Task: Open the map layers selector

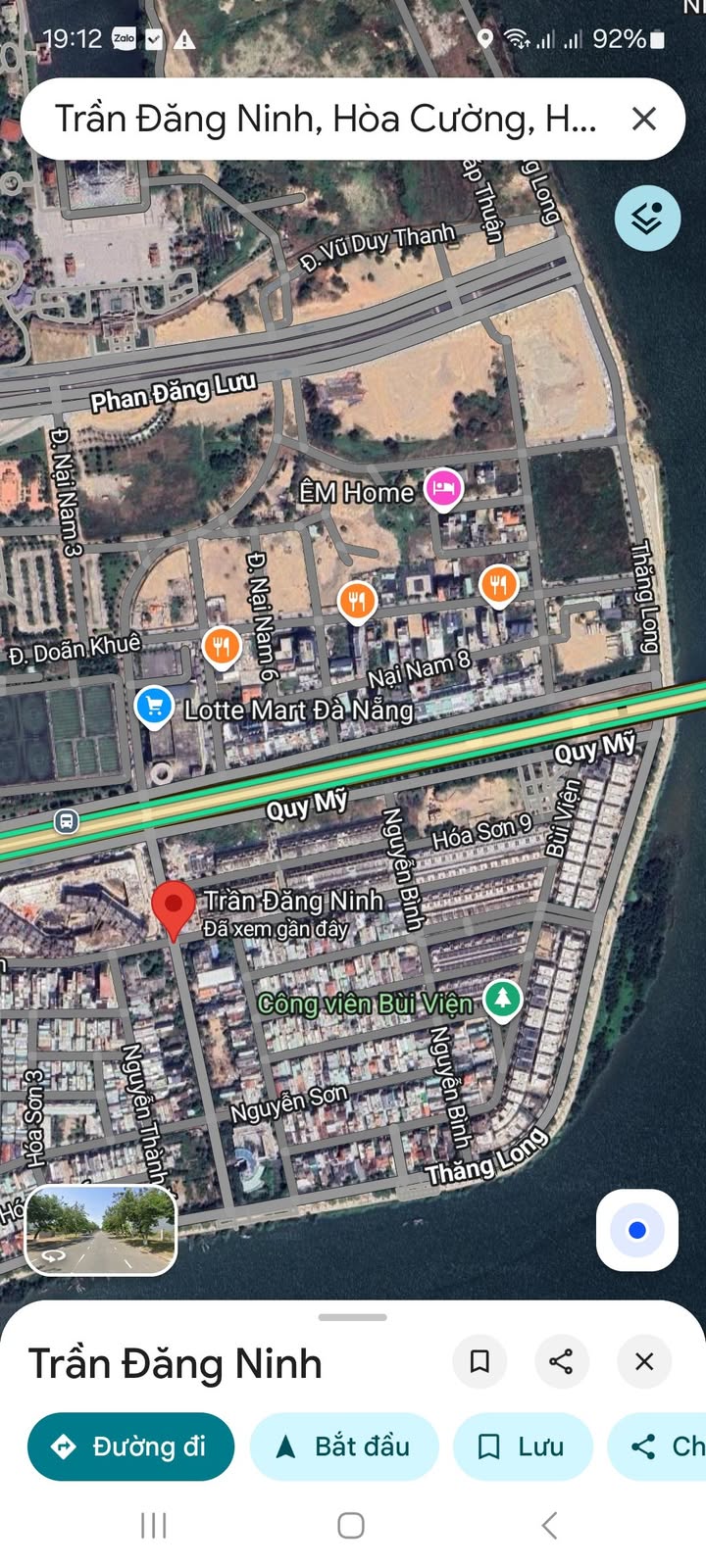Action: pos(647,218)
